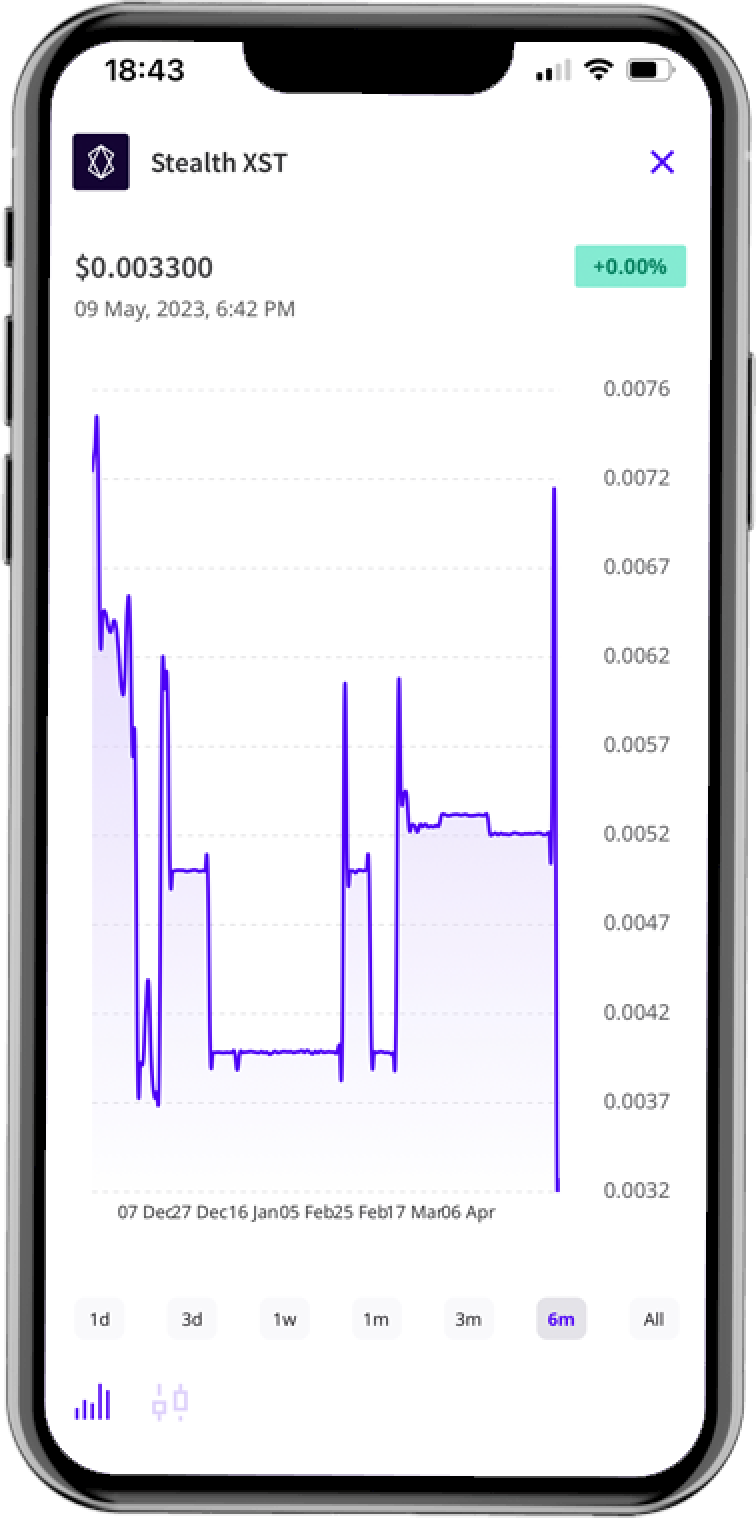756x1518 pixels.
Task: Switch to line chart view
Action: pyautogui.click(x=93, y=1404)
